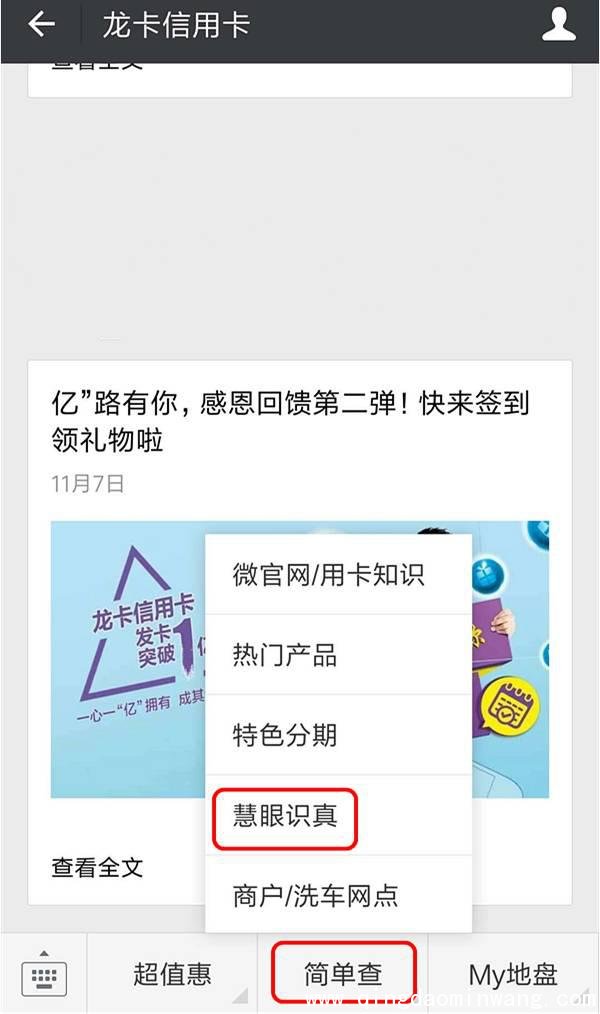This screenshot has width=600, height=1014.
Task: Tap the 简单查 bottom menu
Action: (x=343, y=974)
